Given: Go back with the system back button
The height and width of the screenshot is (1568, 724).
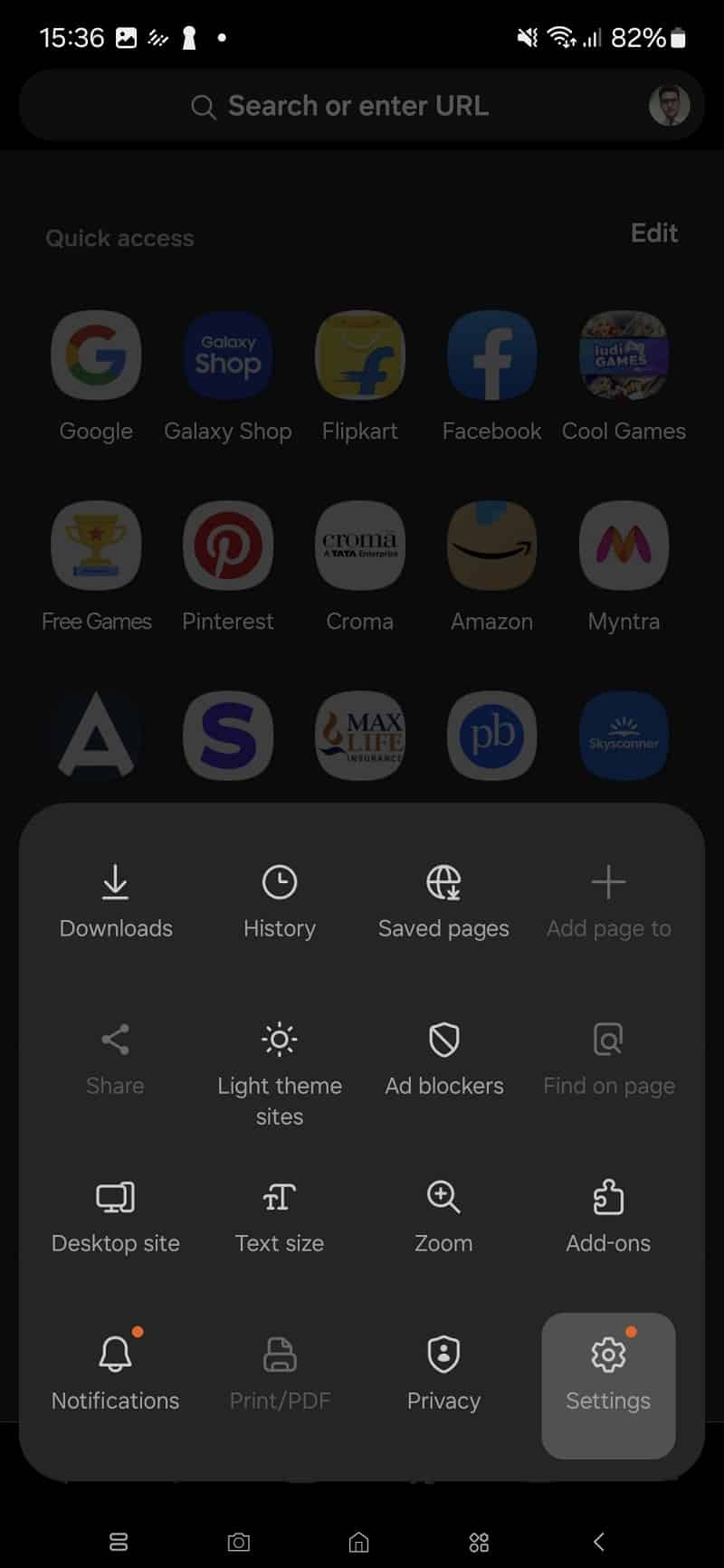Looking at the screenshot, I should point(598,1541).
